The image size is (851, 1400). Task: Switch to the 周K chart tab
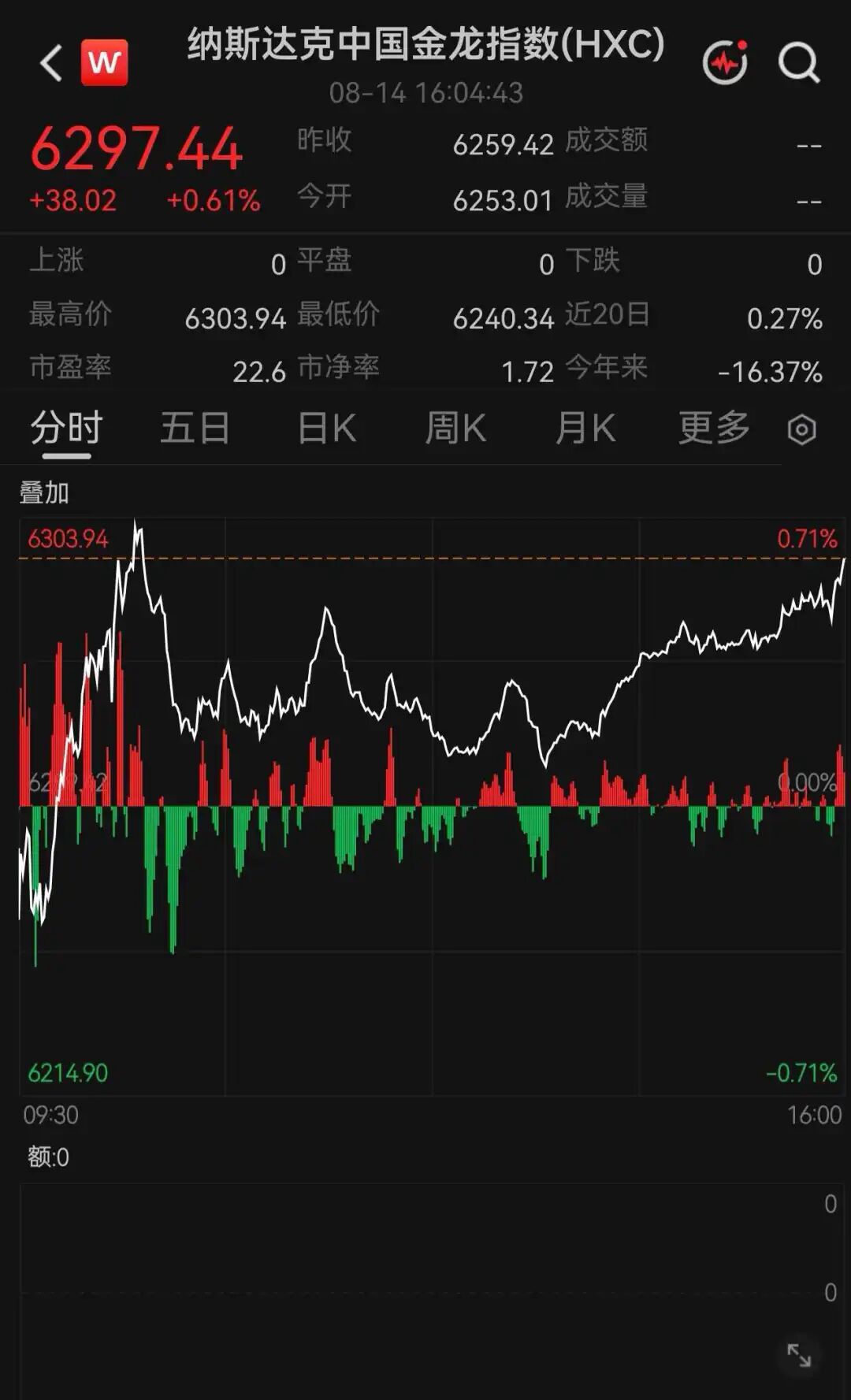tap(455, 429)
